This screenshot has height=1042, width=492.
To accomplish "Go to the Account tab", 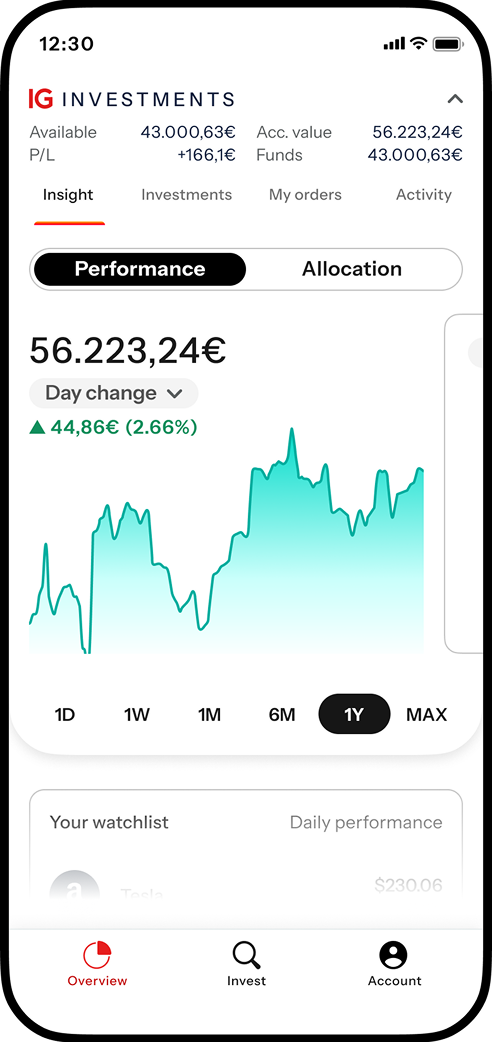I will click(x=394, y=965).
